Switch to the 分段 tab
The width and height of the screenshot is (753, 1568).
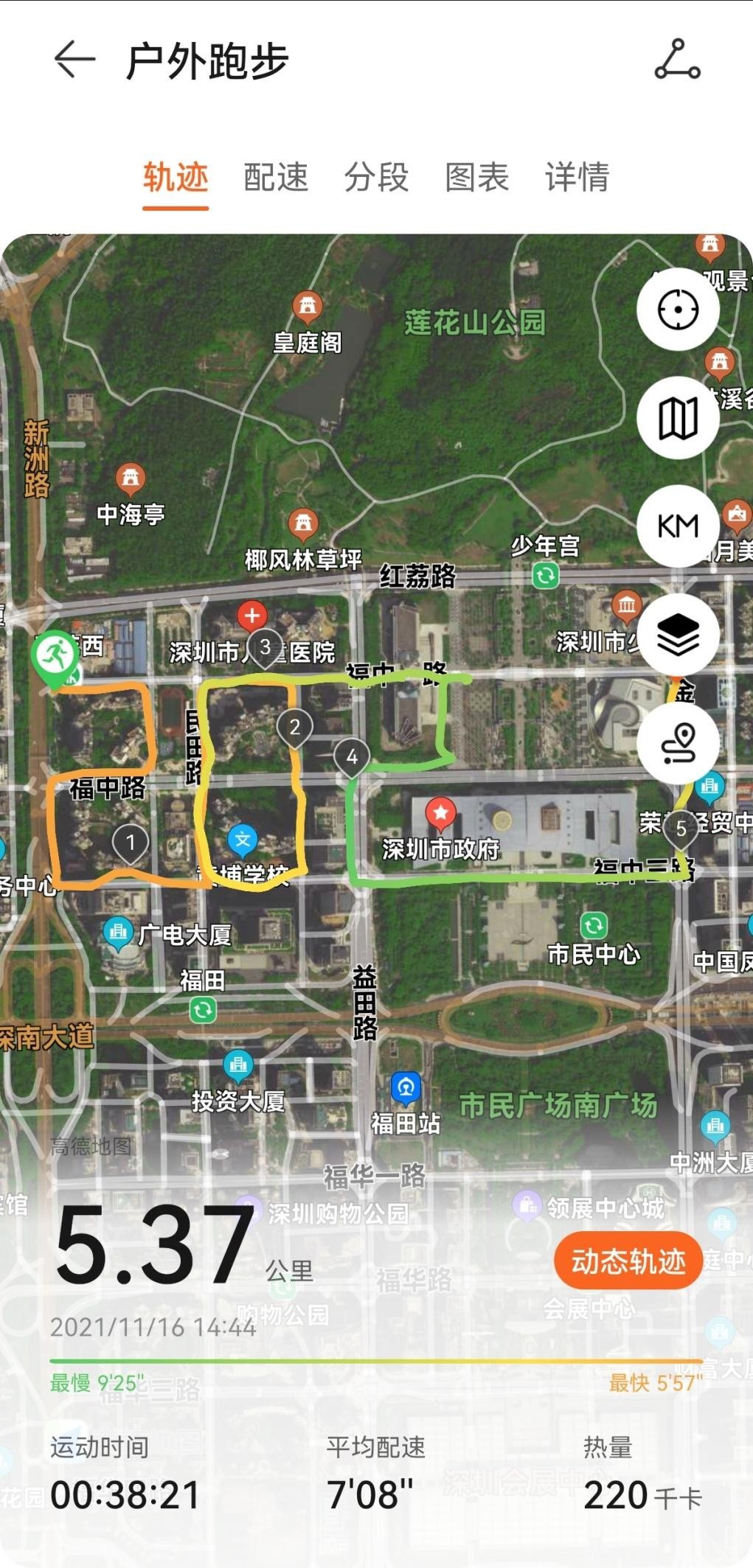click(376, 178)
